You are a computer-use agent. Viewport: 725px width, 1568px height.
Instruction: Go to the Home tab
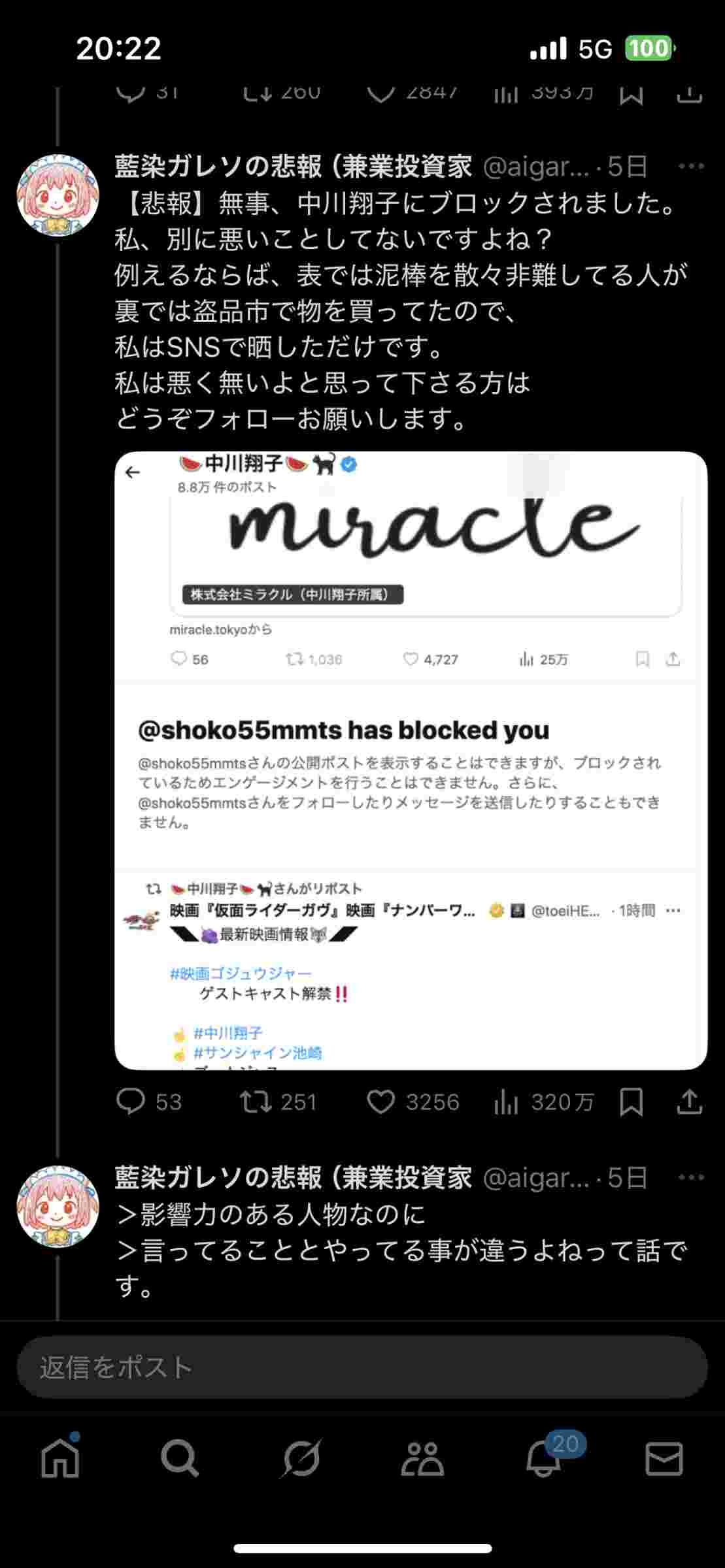click(x=60, y=1458)
